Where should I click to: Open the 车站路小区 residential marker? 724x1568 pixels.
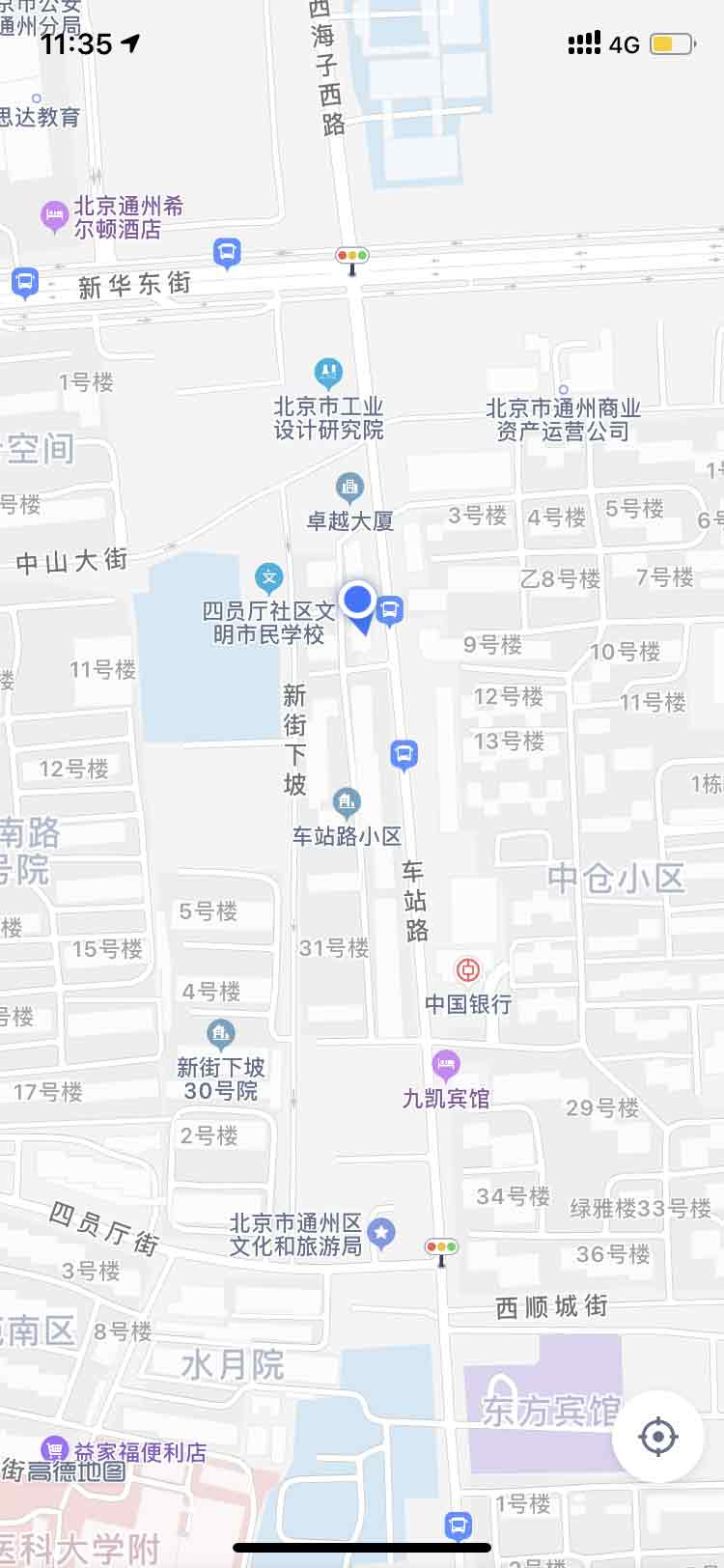[347, 801]
